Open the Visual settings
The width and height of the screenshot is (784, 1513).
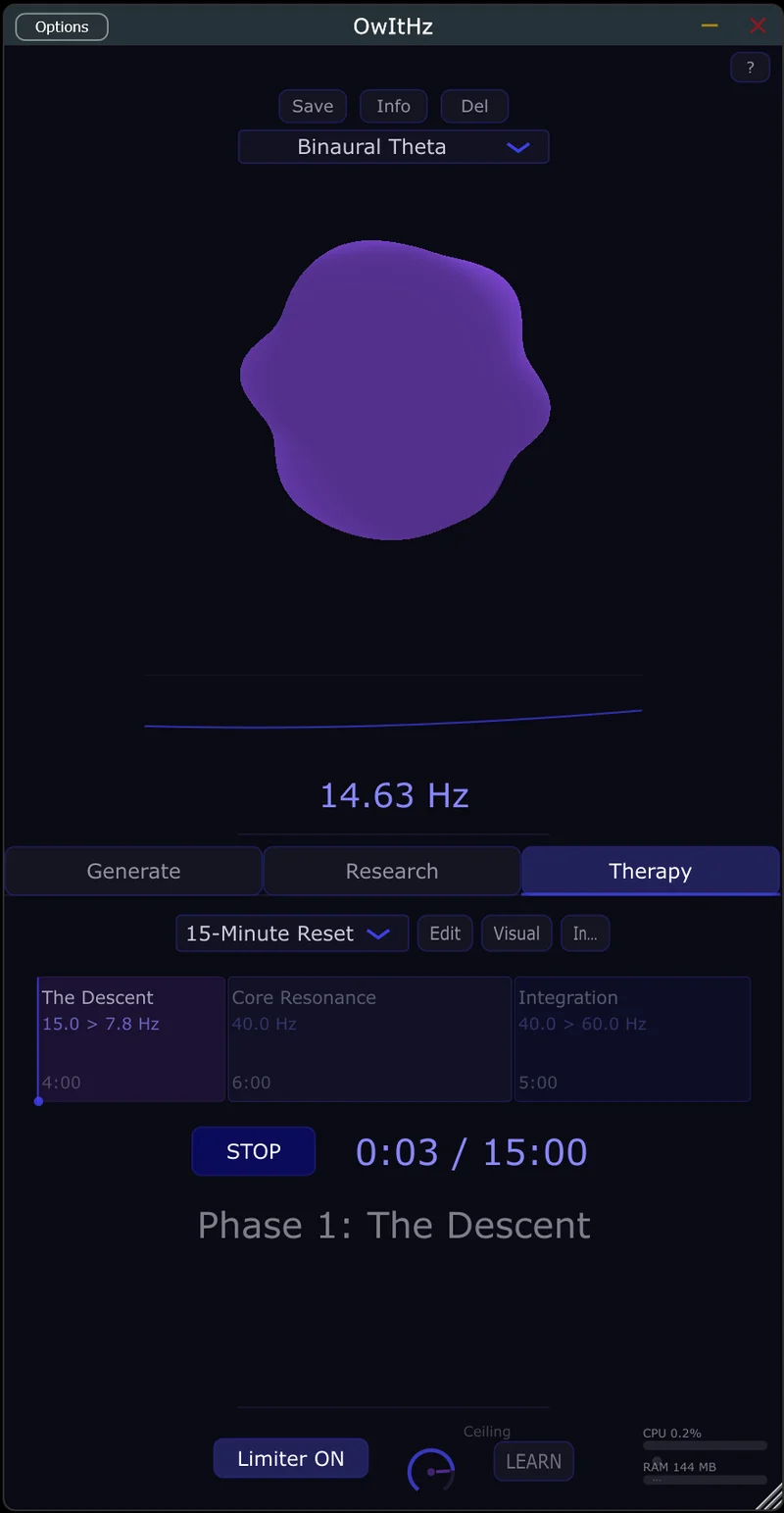(x=516, y=933)
